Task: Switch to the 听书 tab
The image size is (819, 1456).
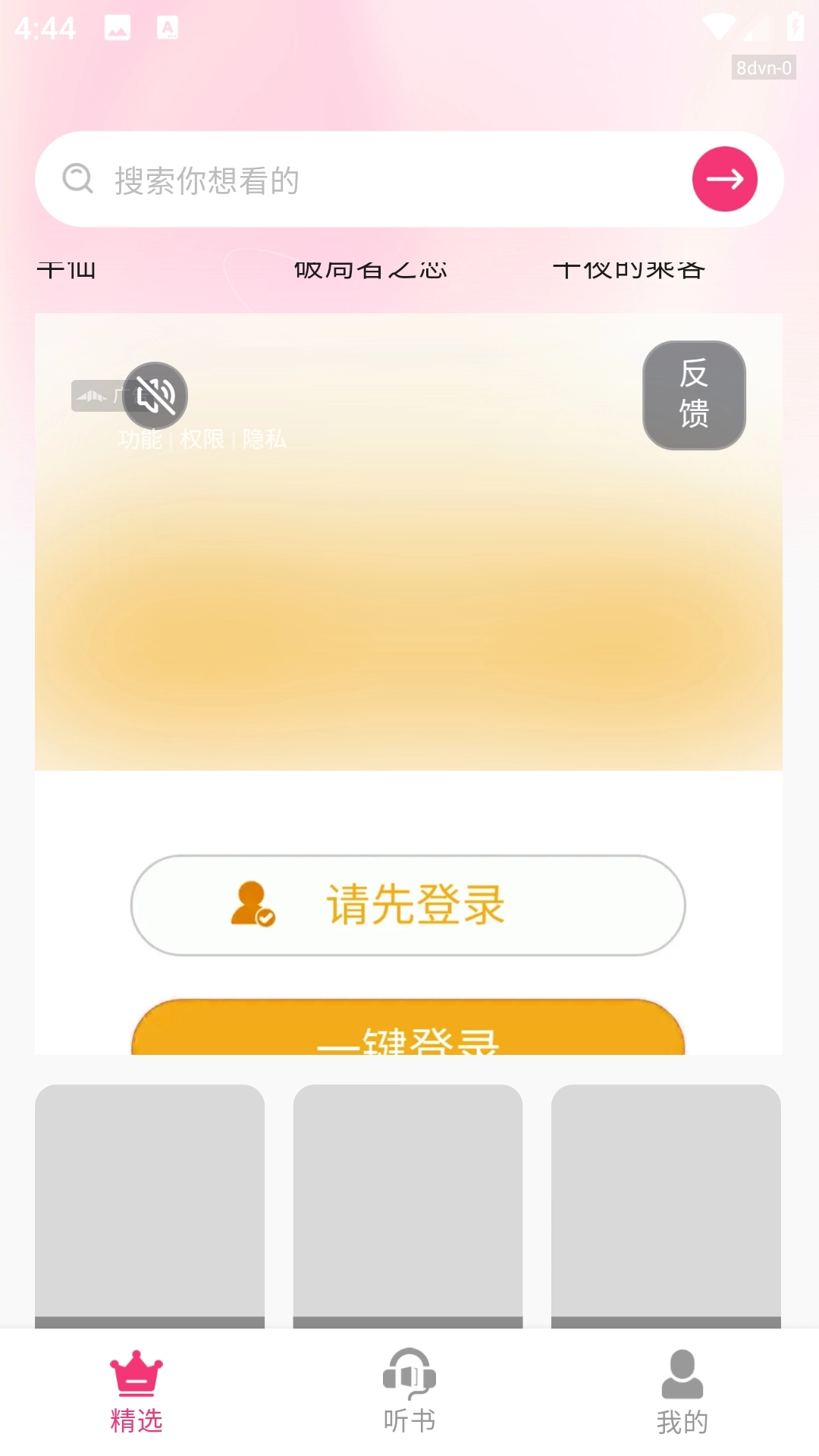Action: point(409,1395)
